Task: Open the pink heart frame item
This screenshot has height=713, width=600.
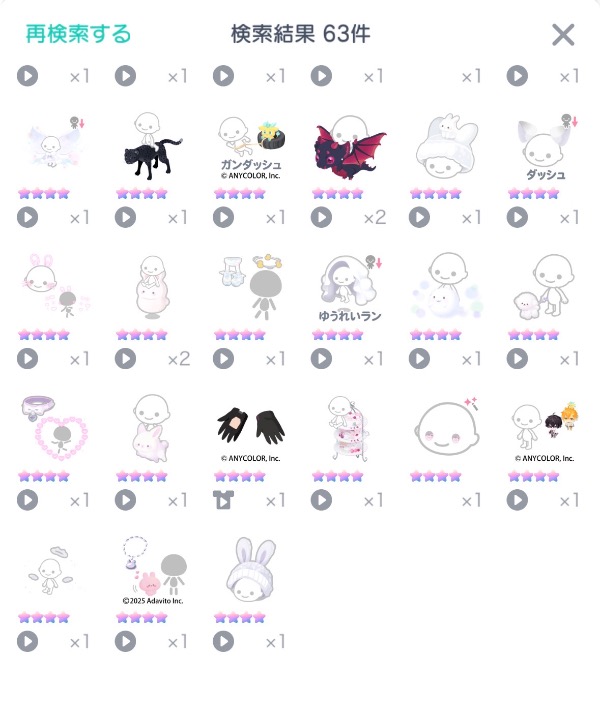Action: [51, 428]
